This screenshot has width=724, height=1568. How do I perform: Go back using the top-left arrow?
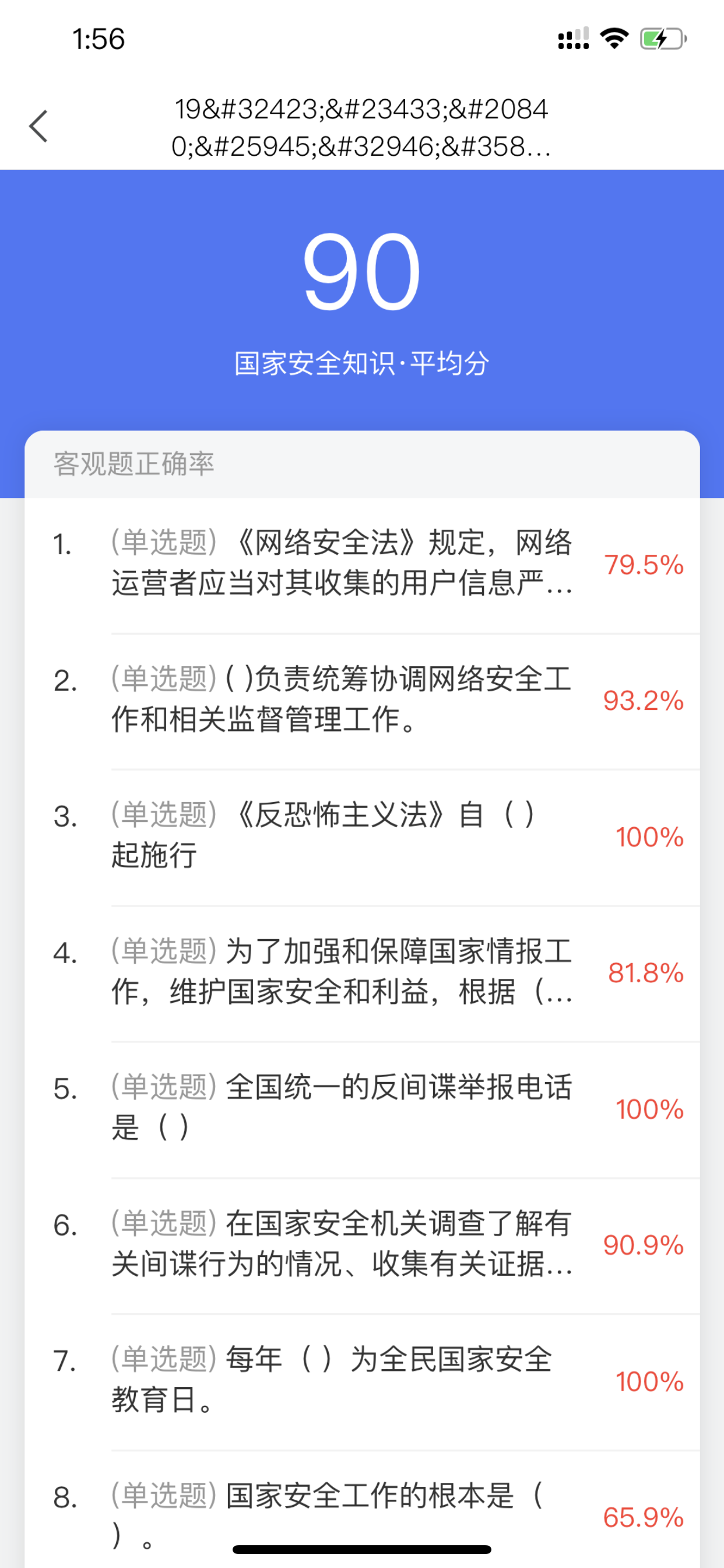click(x=38, y=127)
